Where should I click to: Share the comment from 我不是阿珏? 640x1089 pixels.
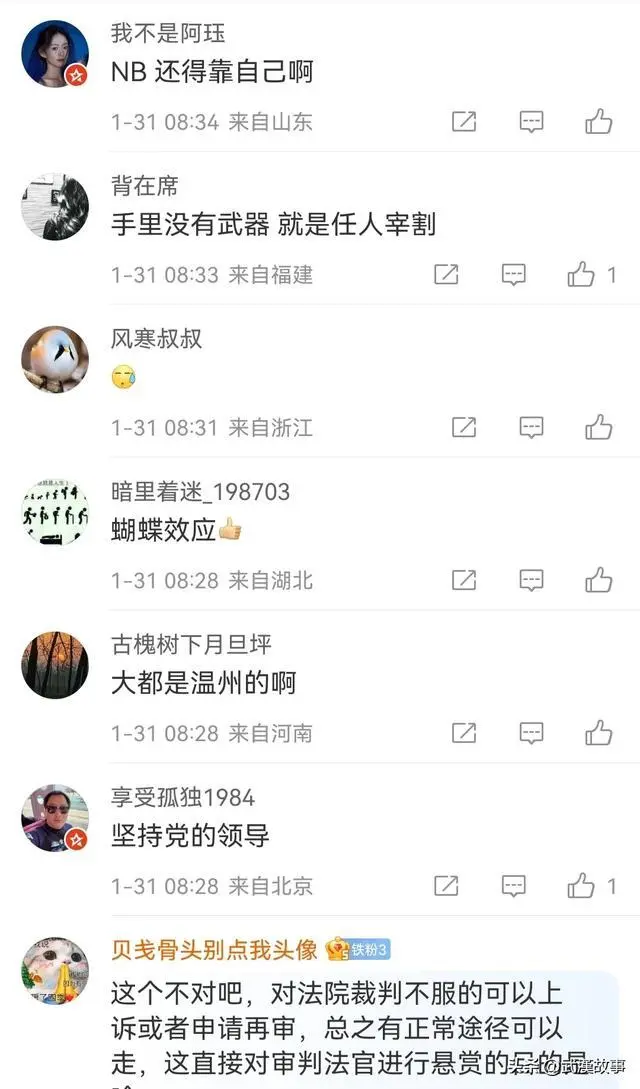click(x=463, y=122)
